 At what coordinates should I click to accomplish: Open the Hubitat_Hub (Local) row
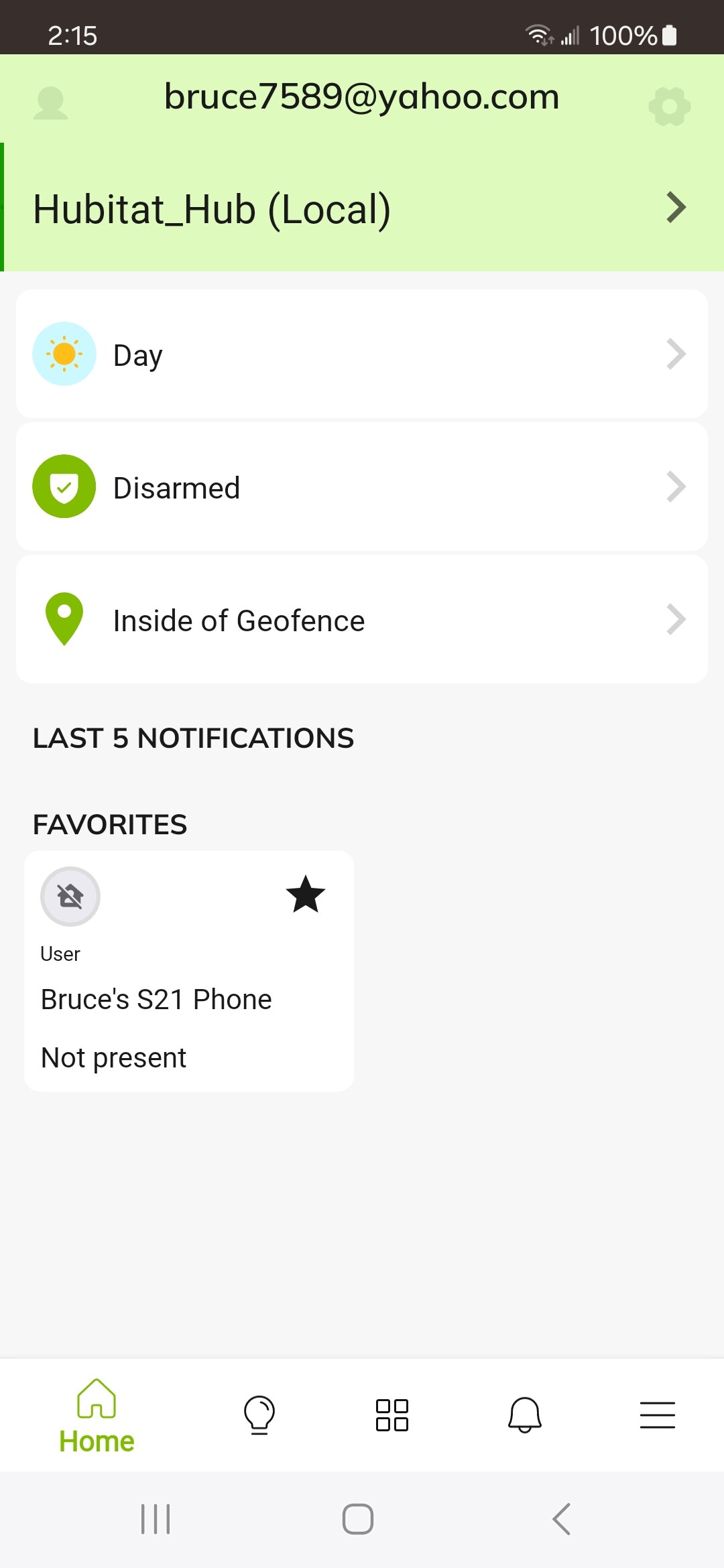point(362,207)
